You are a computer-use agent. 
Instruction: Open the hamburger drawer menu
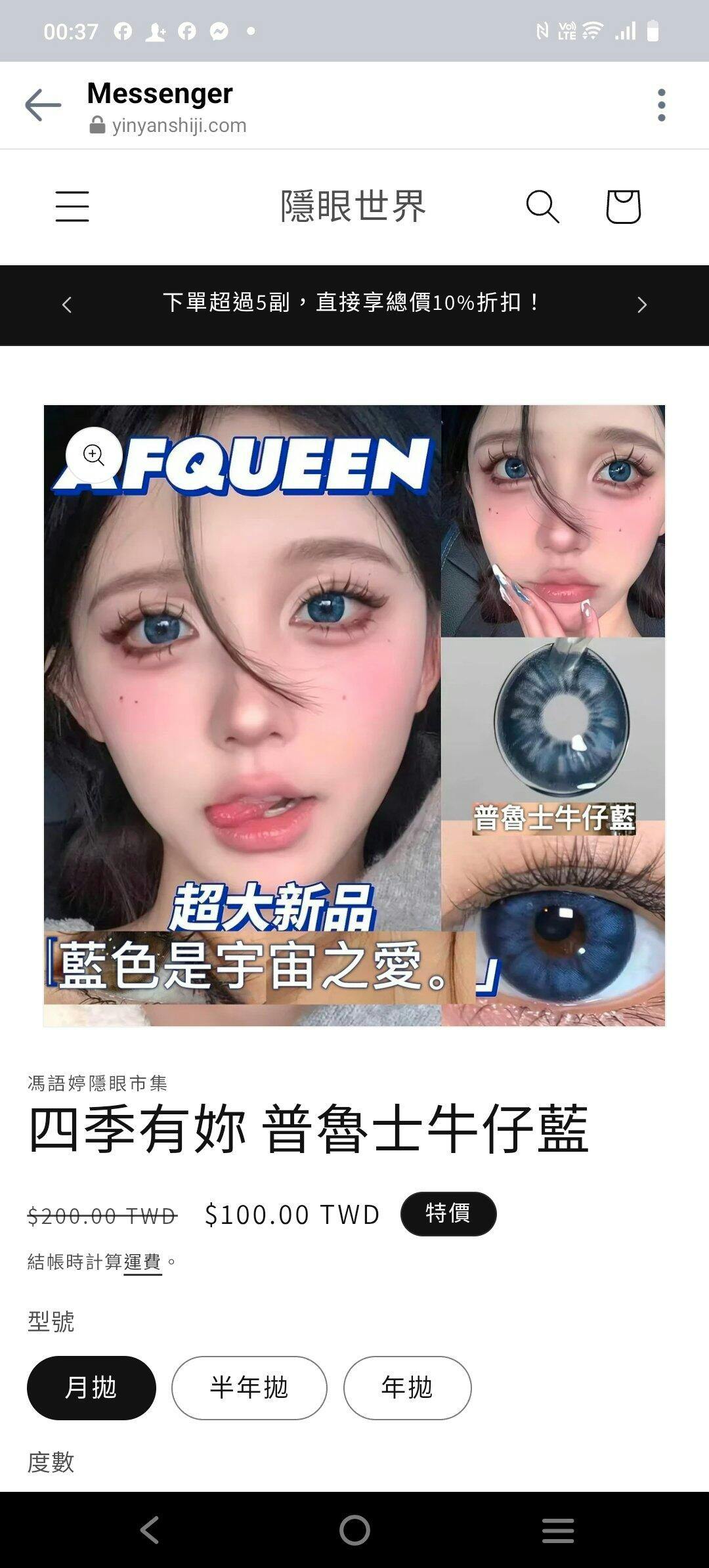[72, 207]
